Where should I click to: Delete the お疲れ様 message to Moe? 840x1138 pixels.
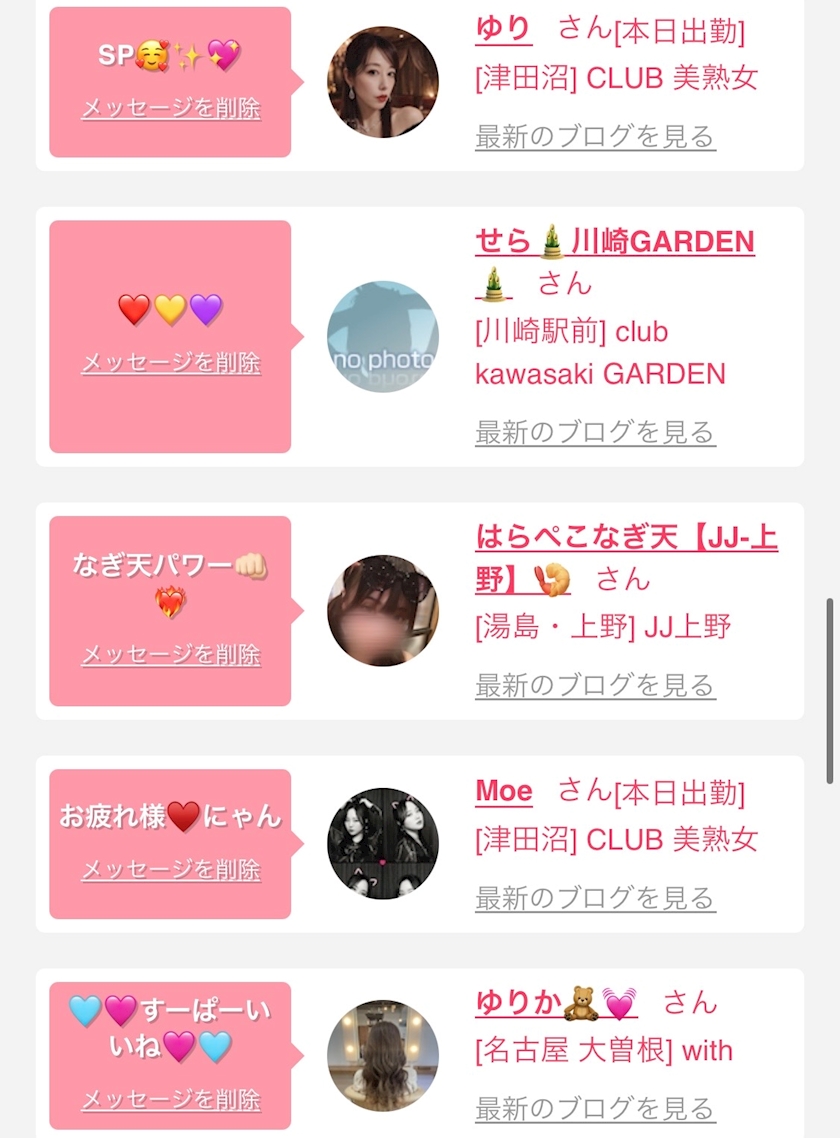click(x=170, y=870)
